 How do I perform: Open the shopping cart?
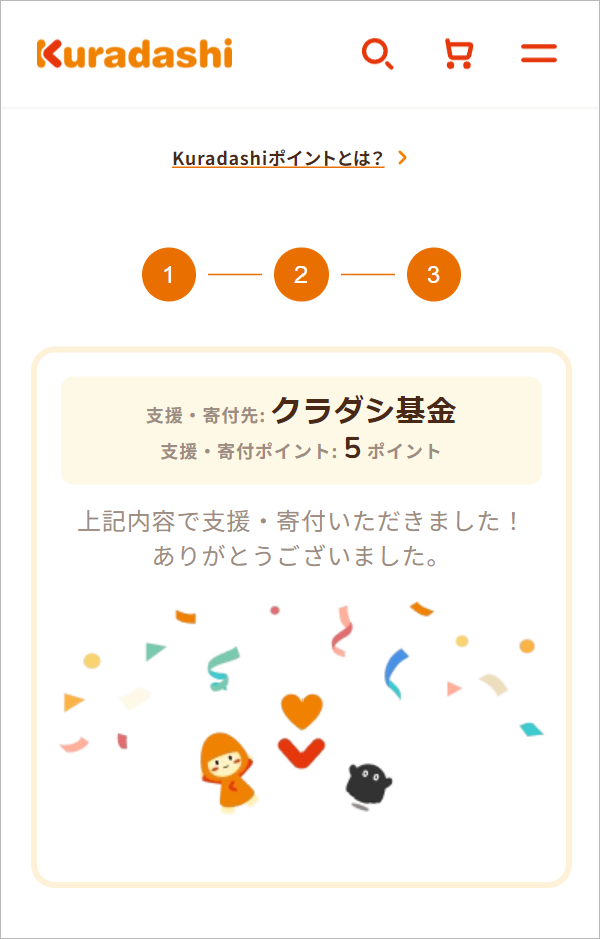[458, 54]
